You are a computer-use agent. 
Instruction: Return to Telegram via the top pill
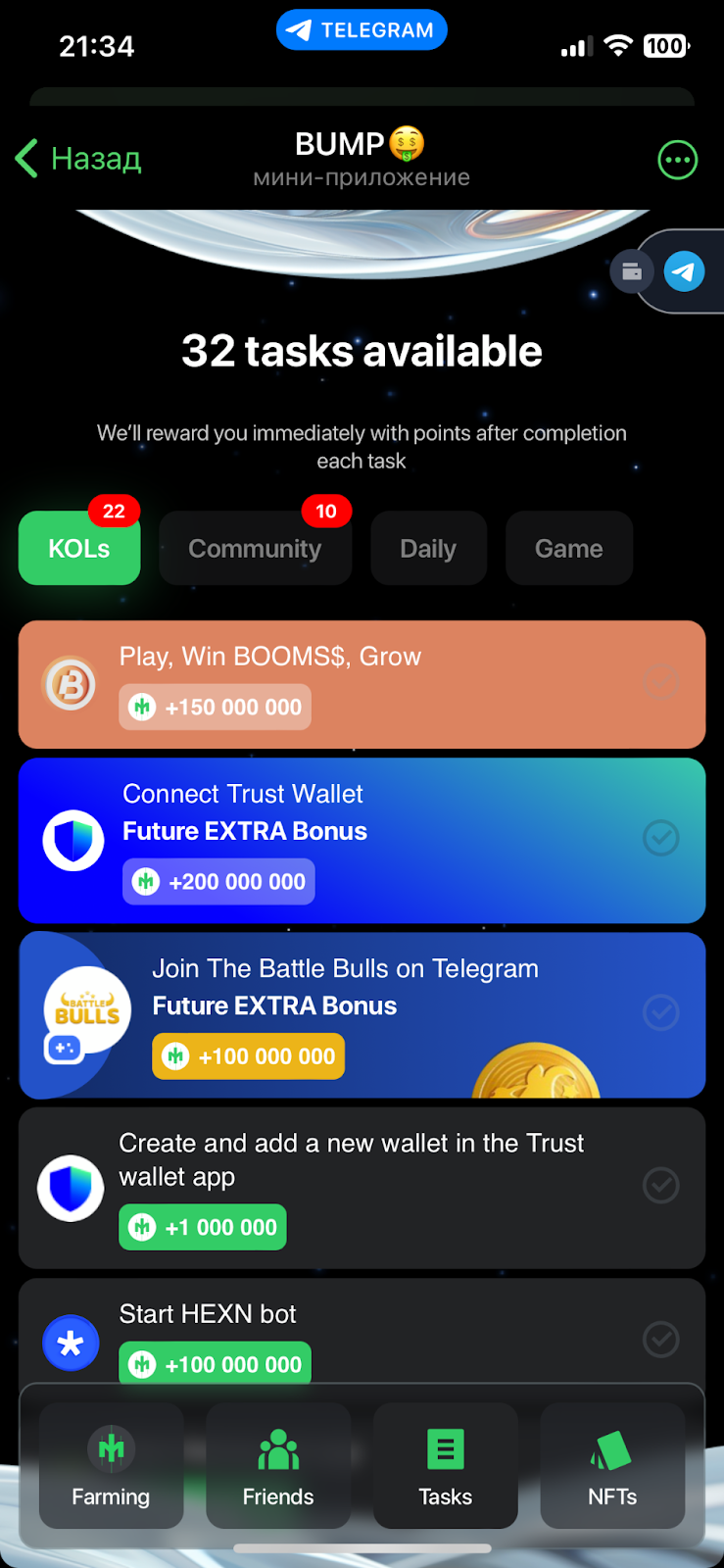click(x=362, y=30)
